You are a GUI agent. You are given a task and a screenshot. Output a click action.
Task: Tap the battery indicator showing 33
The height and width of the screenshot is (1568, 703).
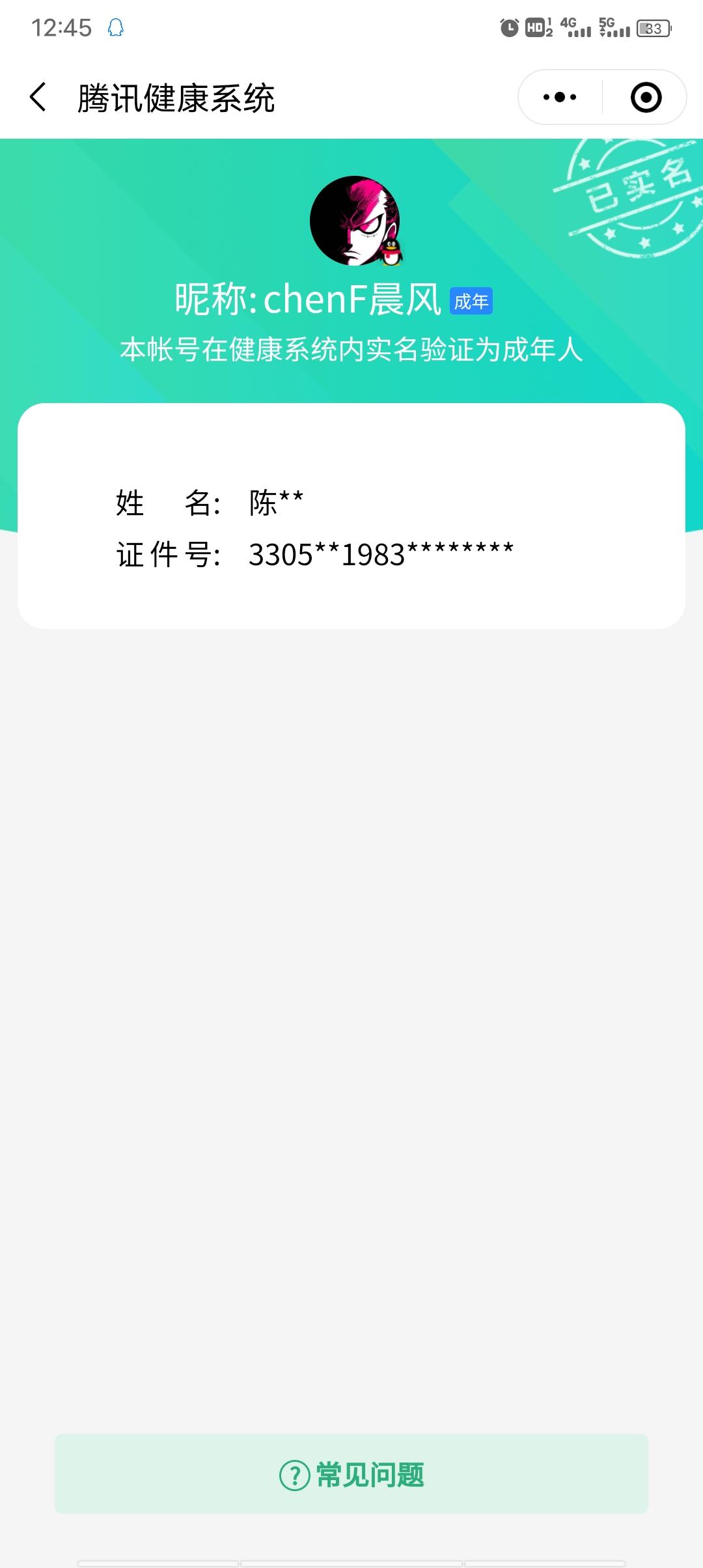click(x=653, y=29)
